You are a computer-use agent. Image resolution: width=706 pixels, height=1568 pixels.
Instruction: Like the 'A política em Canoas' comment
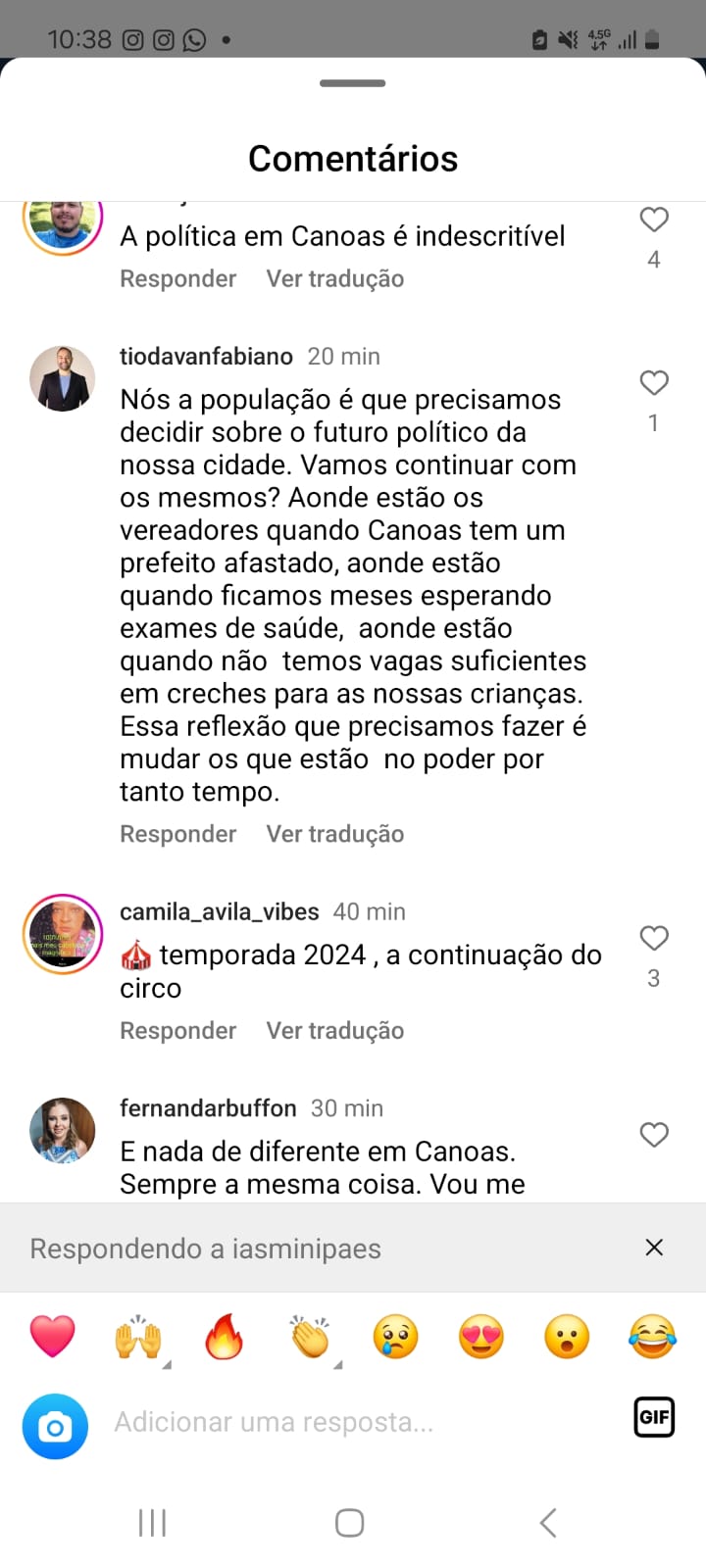(x=654, y=220)
